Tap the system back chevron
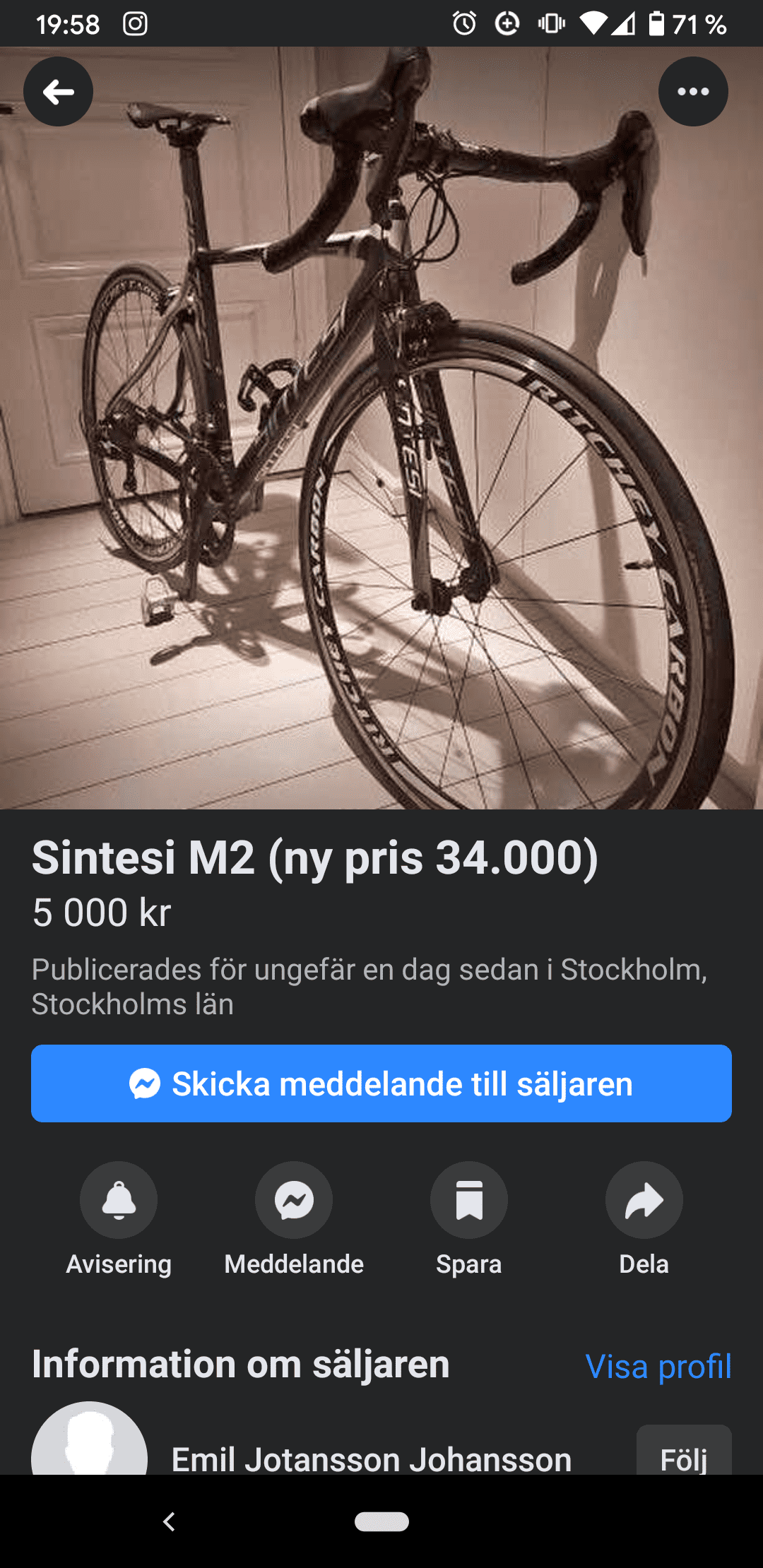 169,1521
